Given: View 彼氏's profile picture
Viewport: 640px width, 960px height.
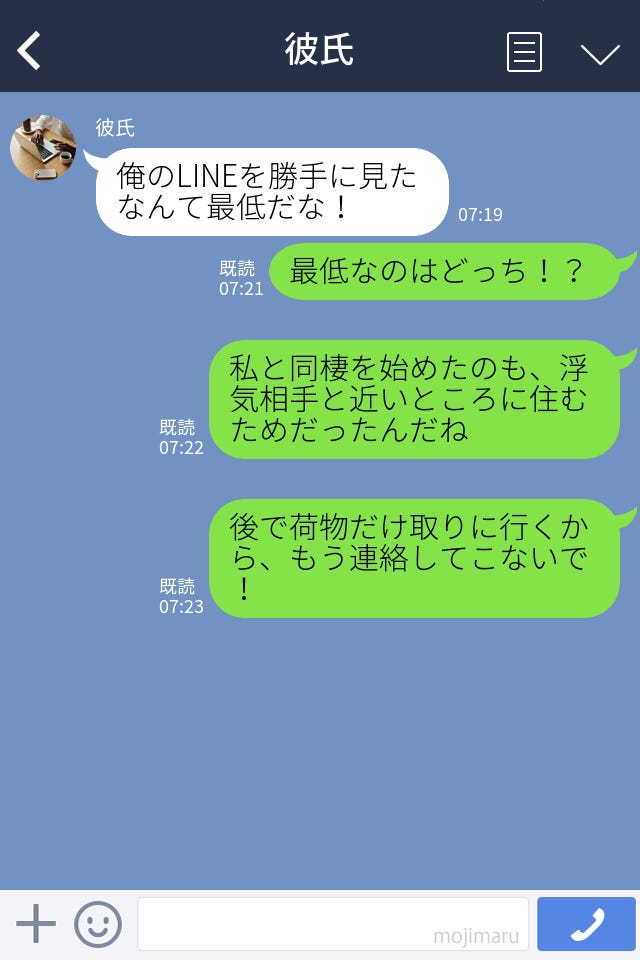Looking at the screenshot, I should 43,148.
